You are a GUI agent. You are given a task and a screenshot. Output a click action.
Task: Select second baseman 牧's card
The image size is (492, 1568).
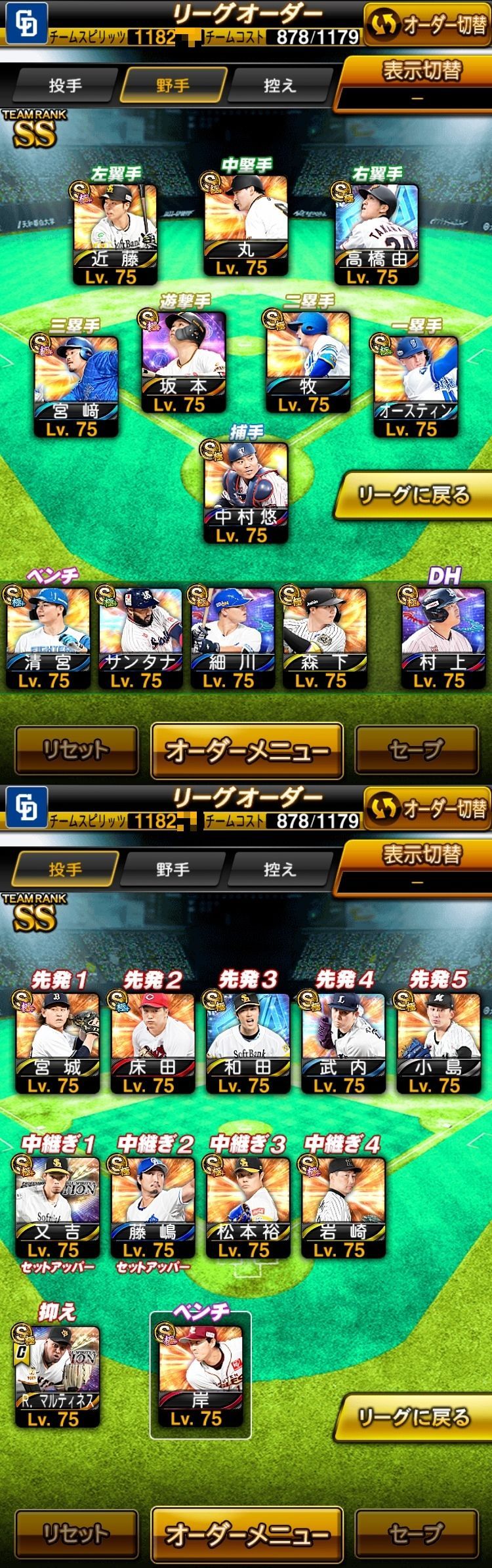click(x=308, y=361)
